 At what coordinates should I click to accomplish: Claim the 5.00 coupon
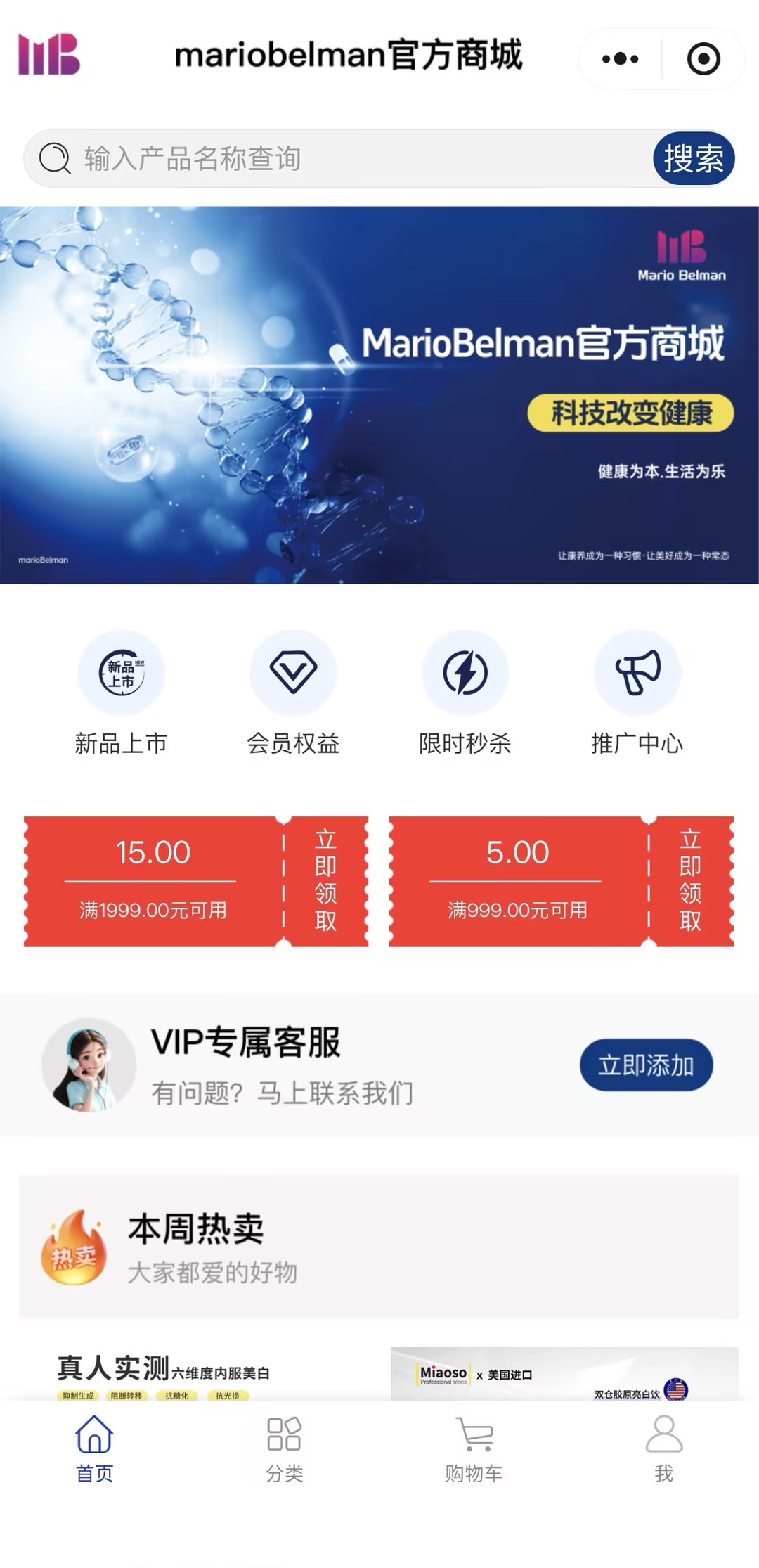[690, 880]
